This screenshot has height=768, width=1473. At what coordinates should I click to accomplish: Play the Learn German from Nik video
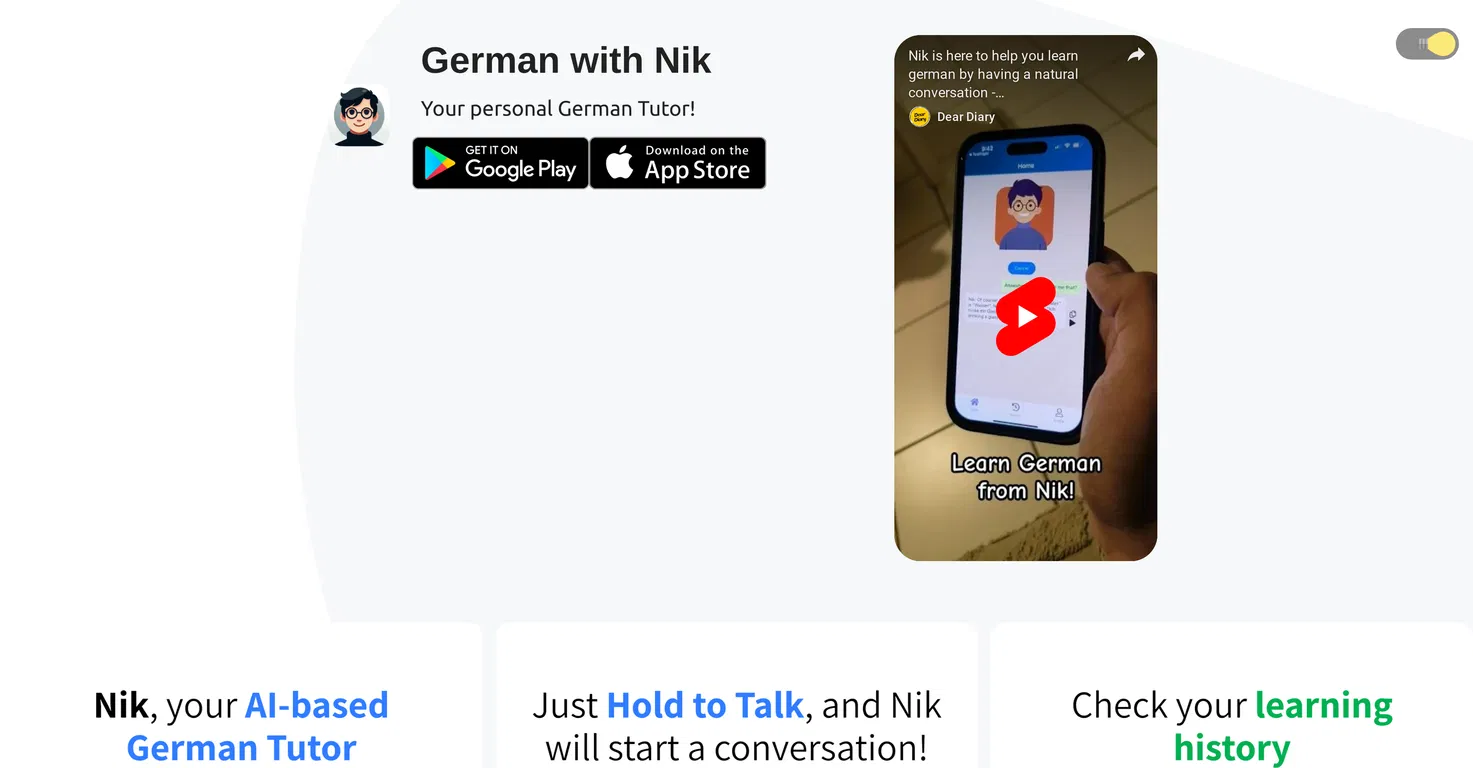[x=1026, y=316]
